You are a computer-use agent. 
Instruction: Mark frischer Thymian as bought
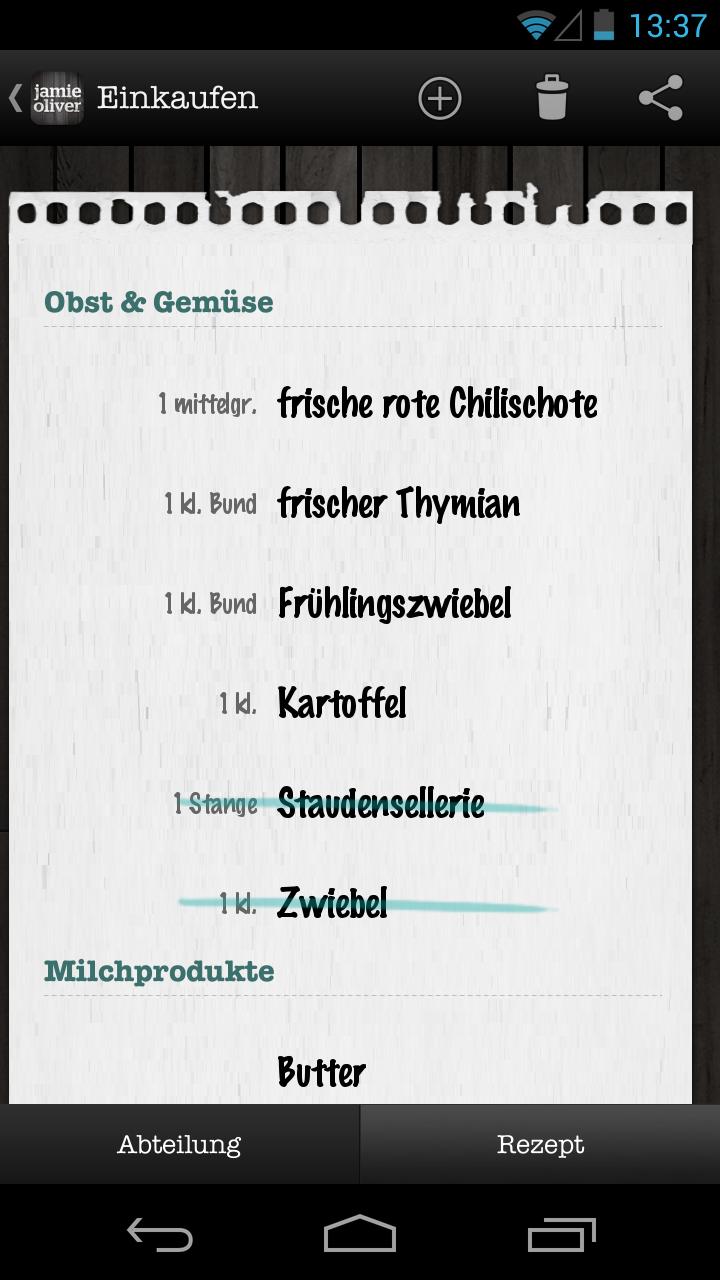(398, 504)
